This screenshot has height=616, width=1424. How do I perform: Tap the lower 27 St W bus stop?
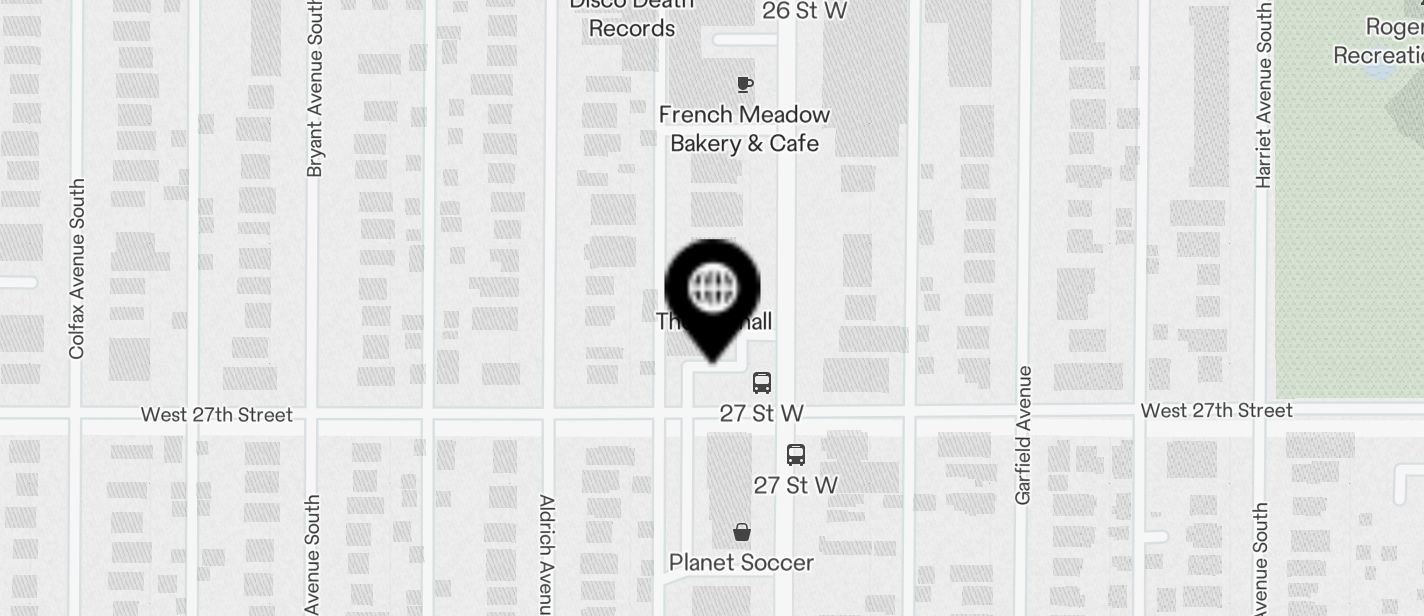[x=795, y=455]
